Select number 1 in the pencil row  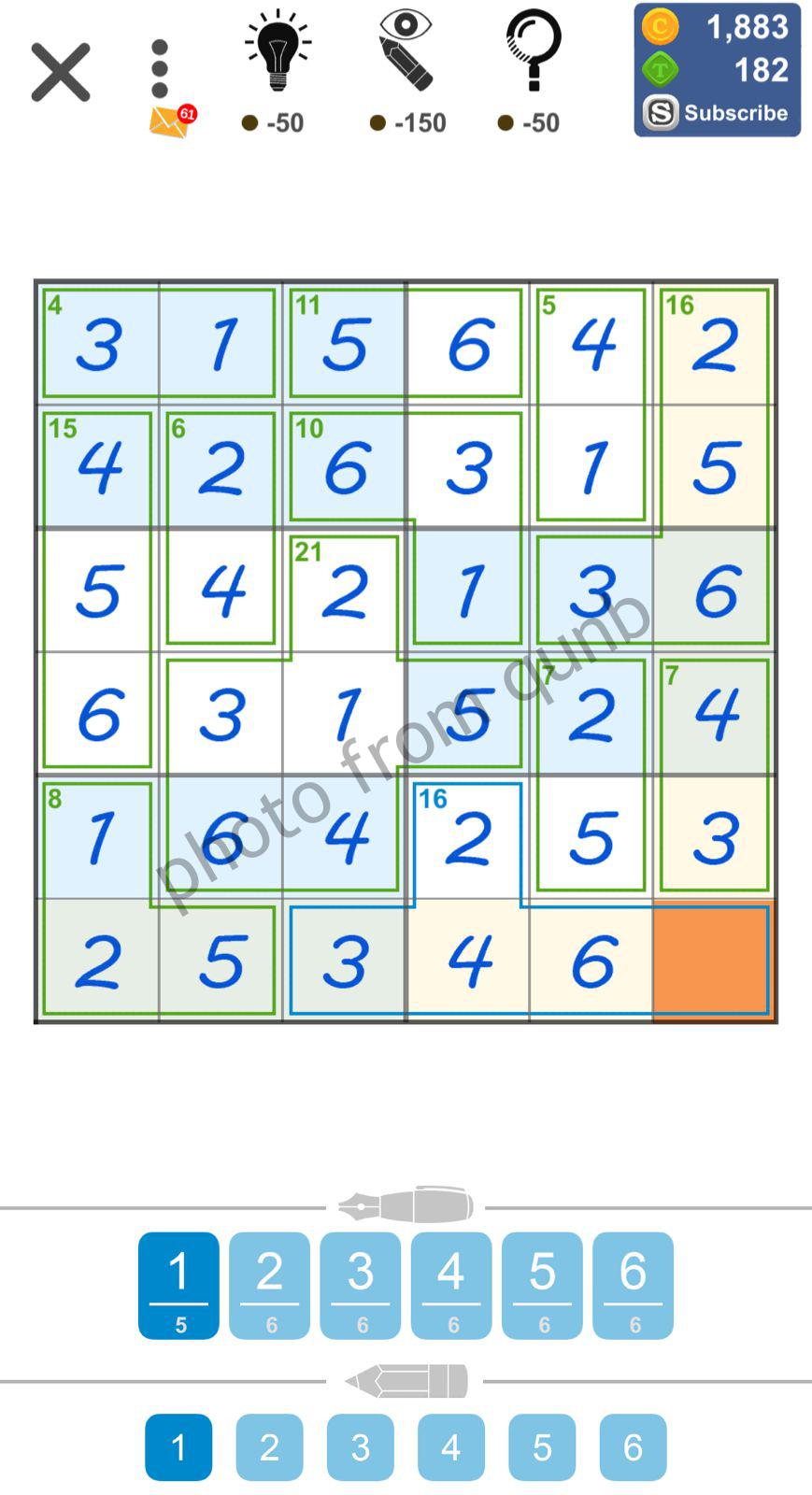click(178, 1445)
